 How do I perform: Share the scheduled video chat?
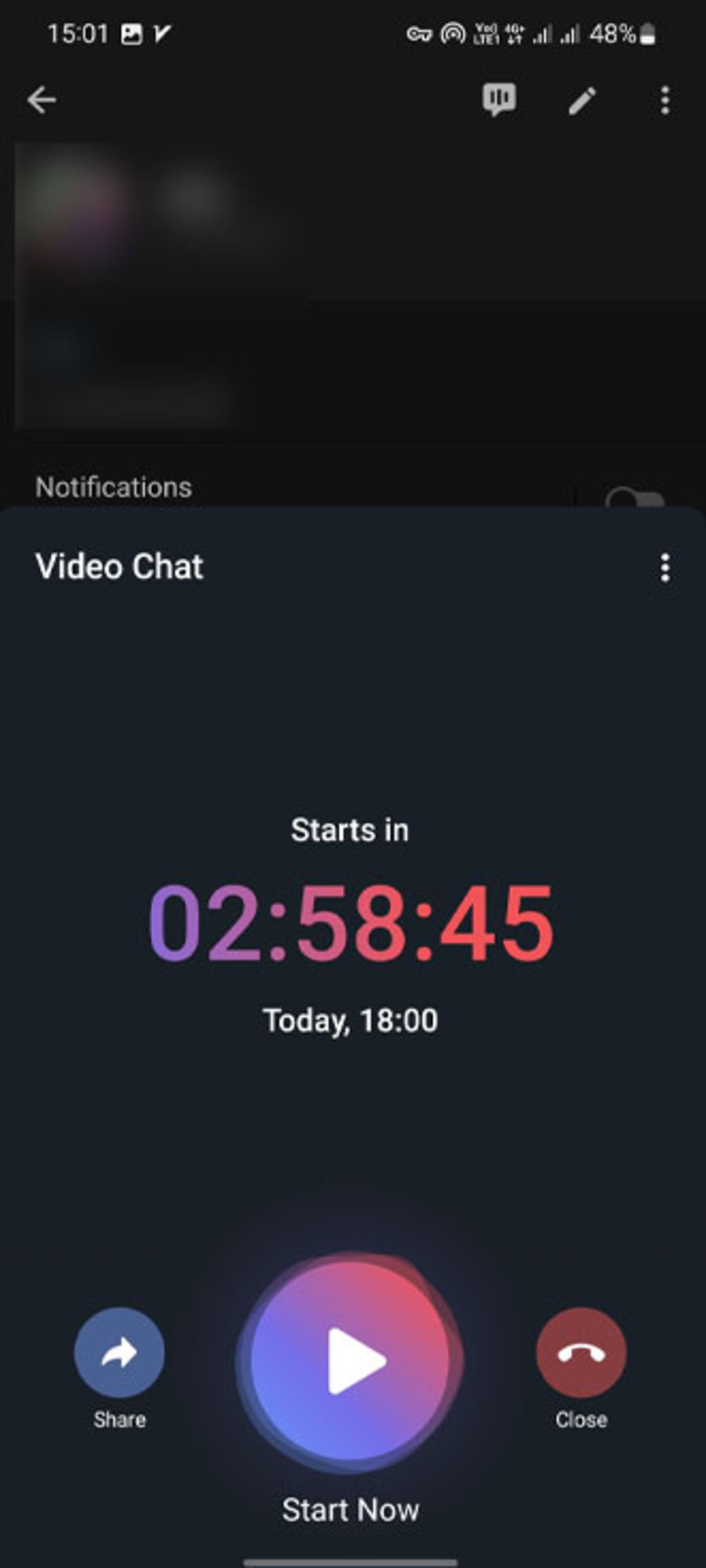[119, 1352]
